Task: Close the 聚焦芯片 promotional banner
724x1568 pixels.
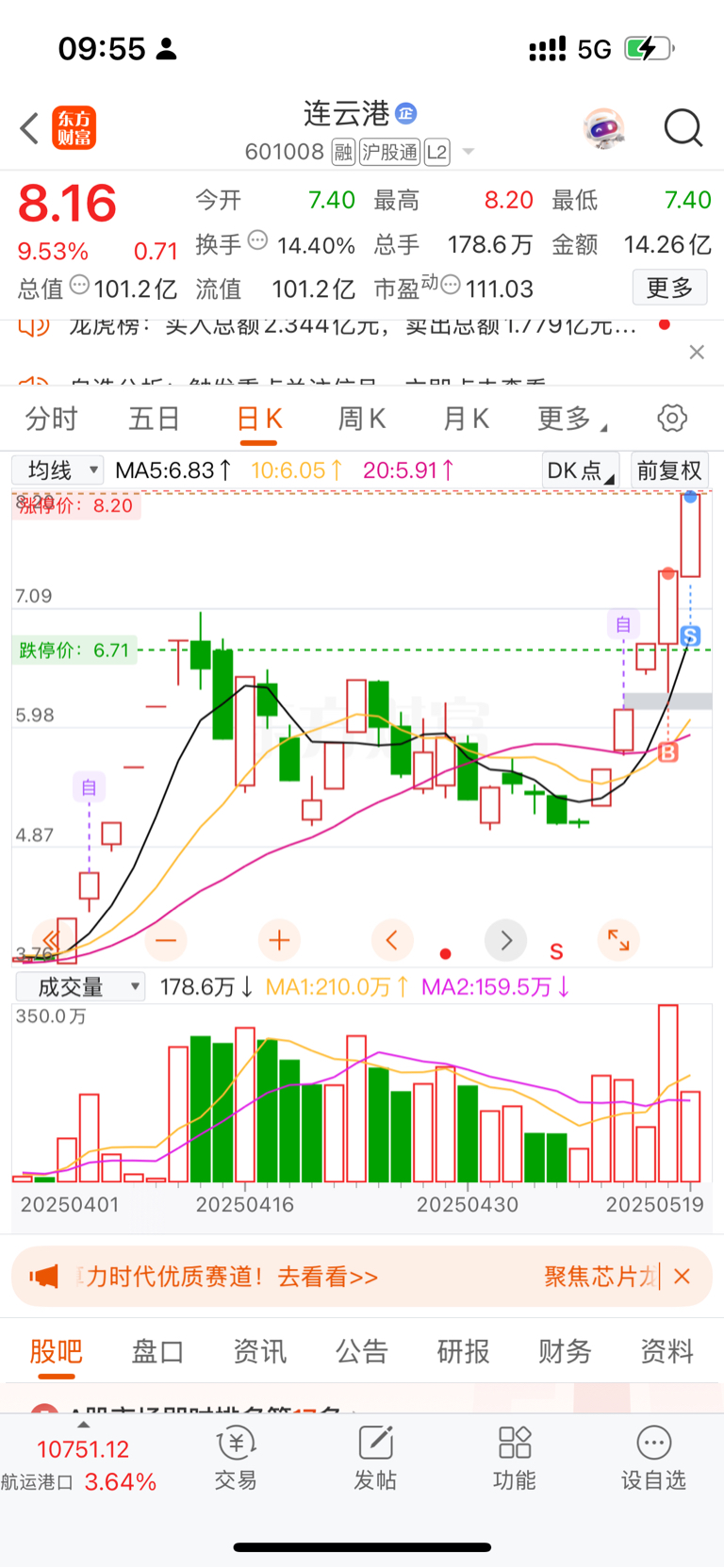Action: pos(683,1277)
